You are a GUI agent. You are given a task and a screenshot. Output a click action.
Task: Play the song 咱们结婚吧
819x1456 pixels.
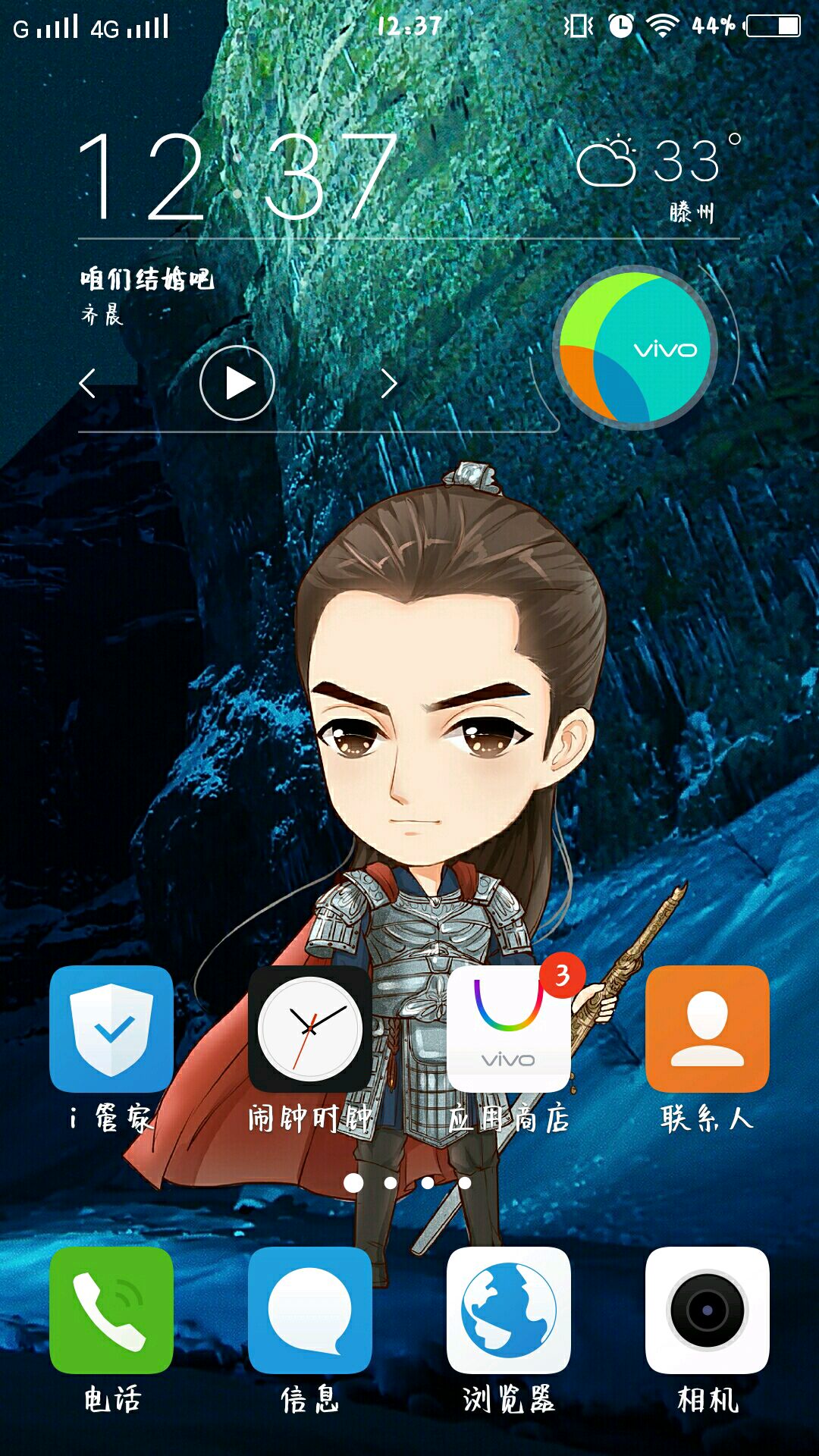click(237, 383)
